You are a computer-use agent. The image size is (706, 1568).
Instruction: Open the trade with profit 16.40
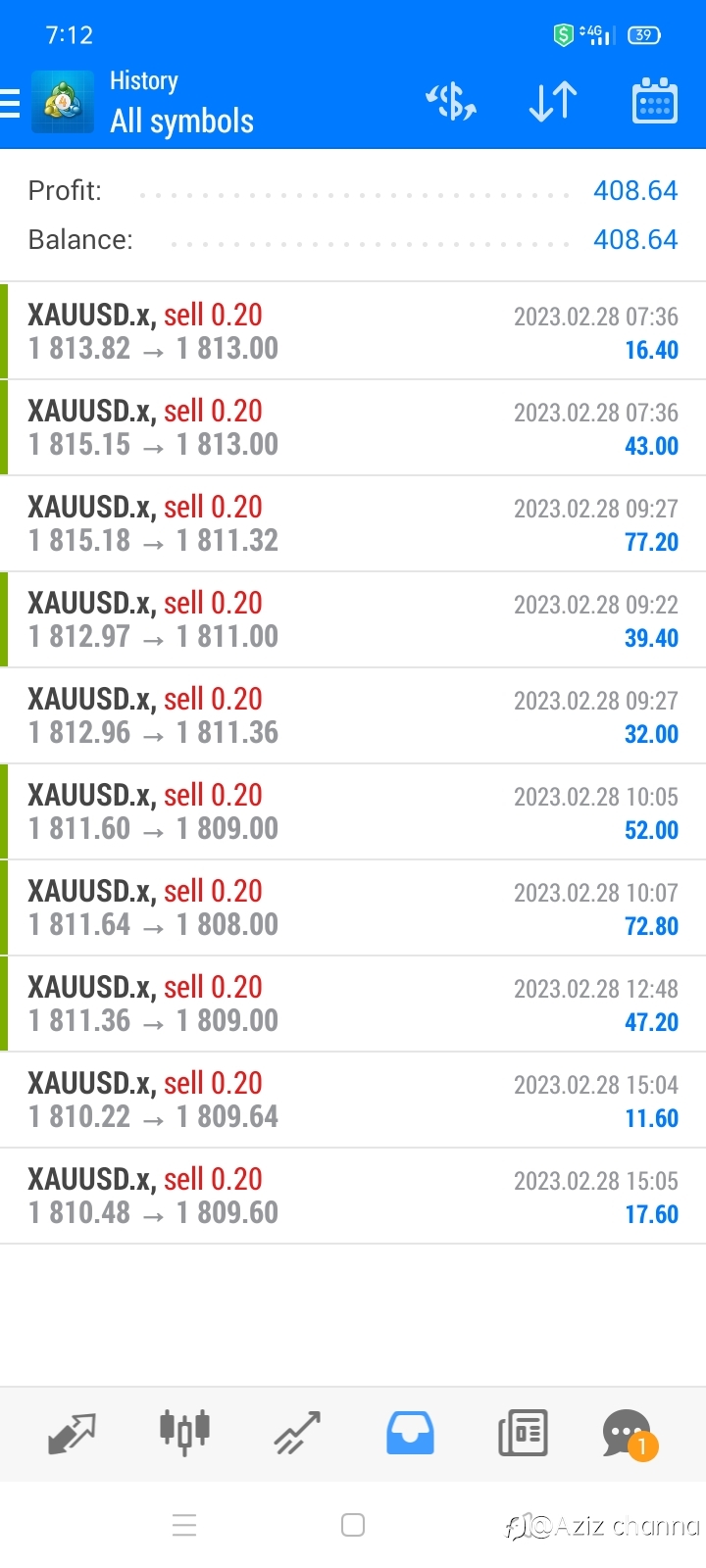click(x=353, y=331)
